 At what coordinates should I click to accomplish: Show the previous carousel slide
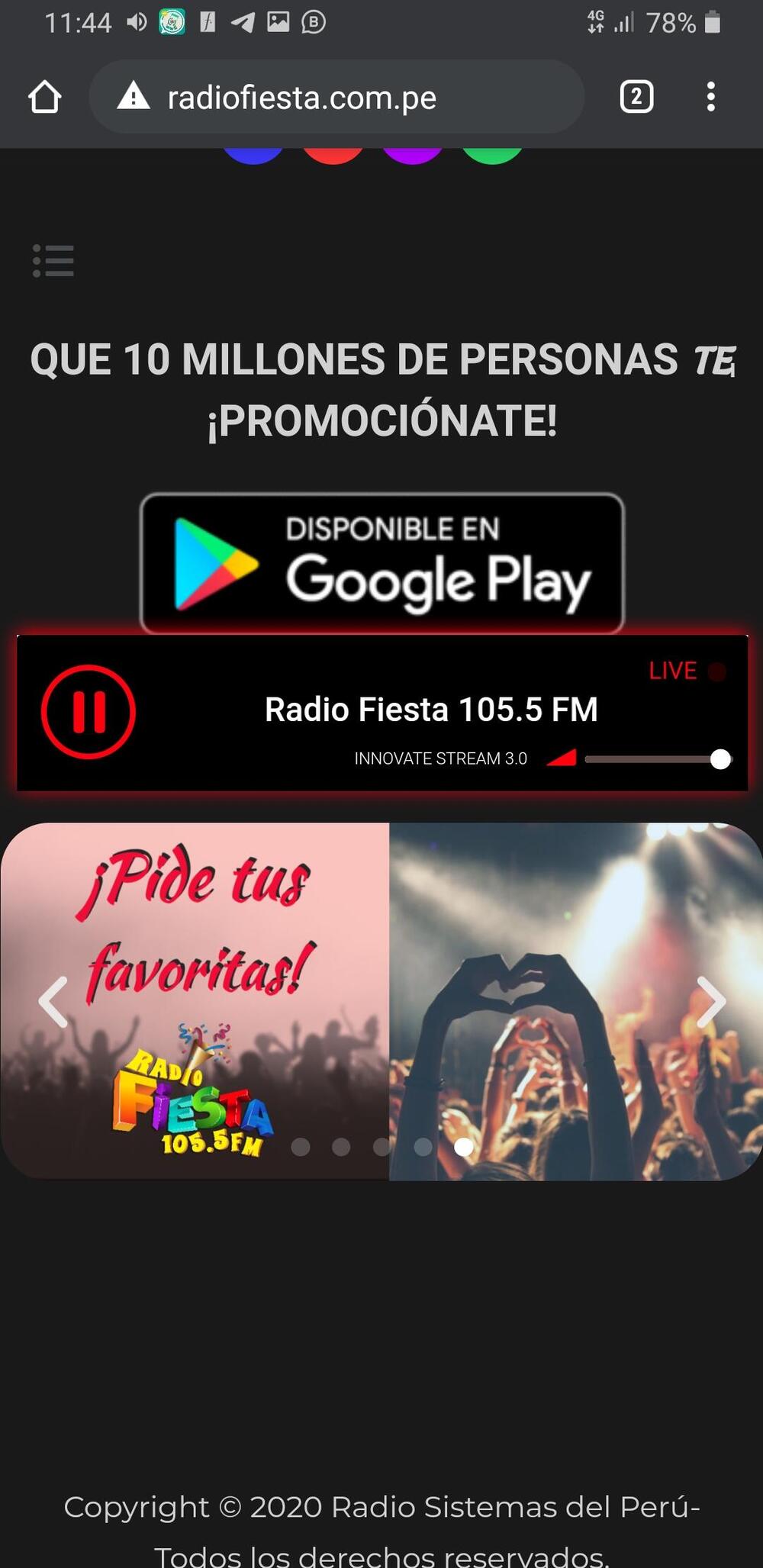point(53,1001)
